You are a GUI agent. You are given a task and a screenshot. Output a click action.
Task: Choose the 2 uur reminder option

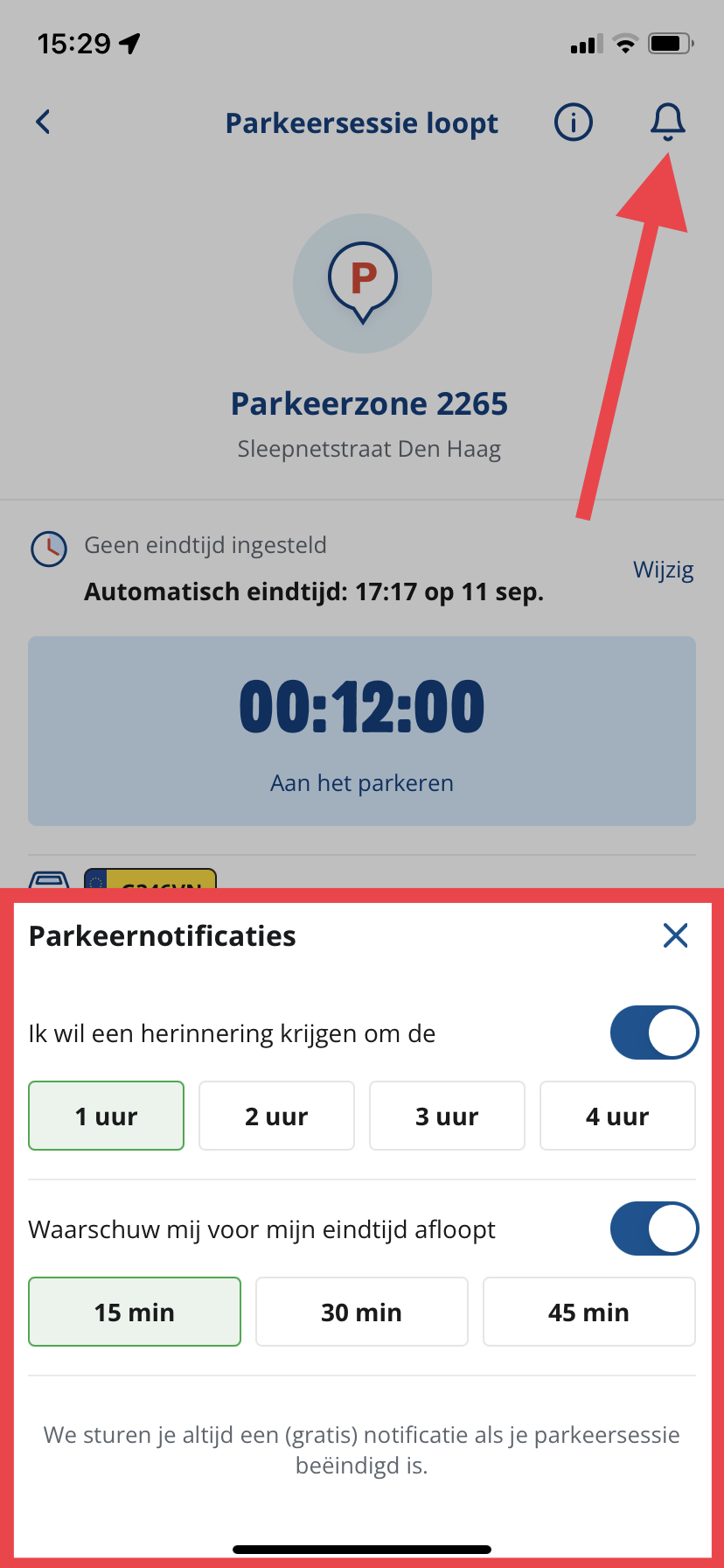pos(276,1116)
